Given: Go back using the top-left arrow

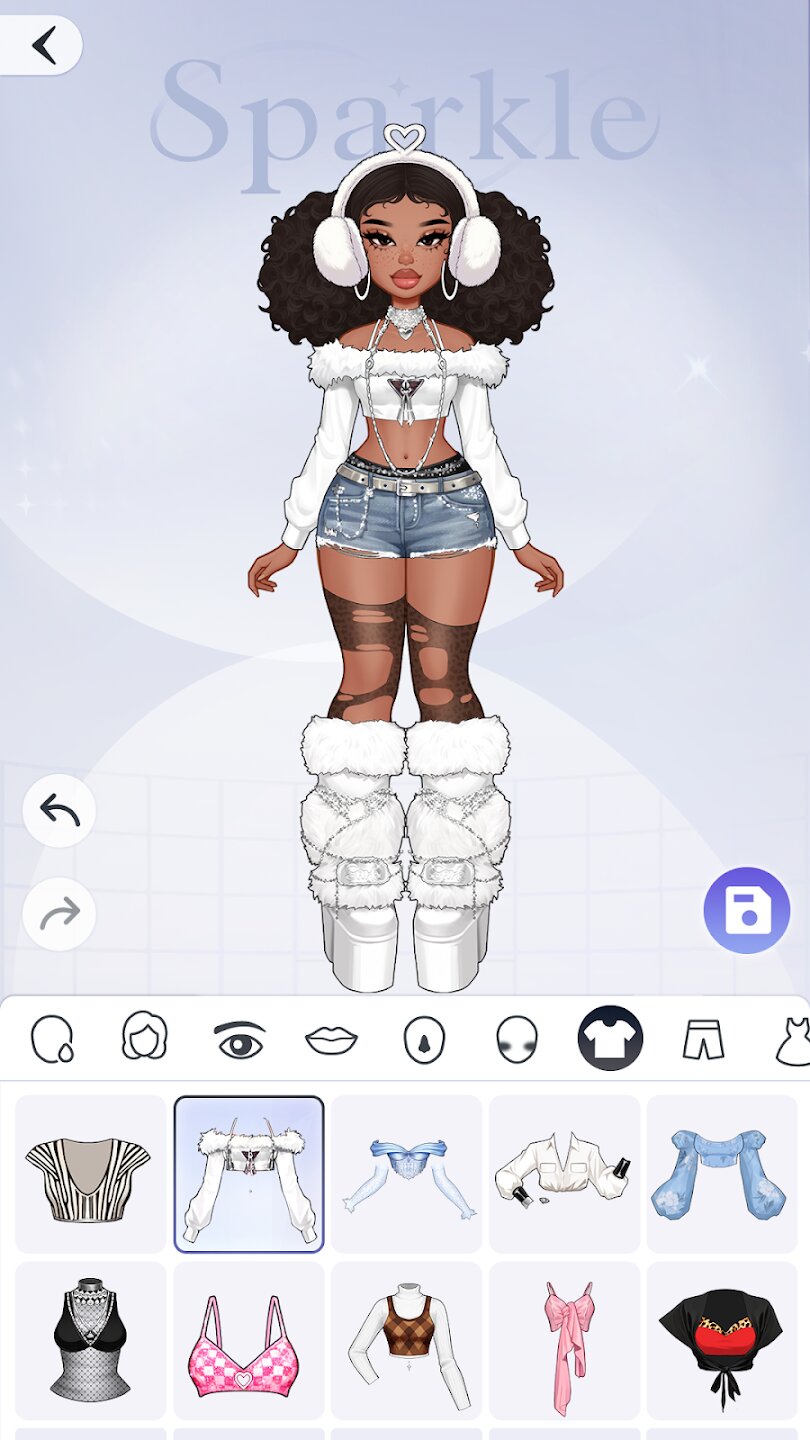Looking at the screenshot, I should point(43,45).
